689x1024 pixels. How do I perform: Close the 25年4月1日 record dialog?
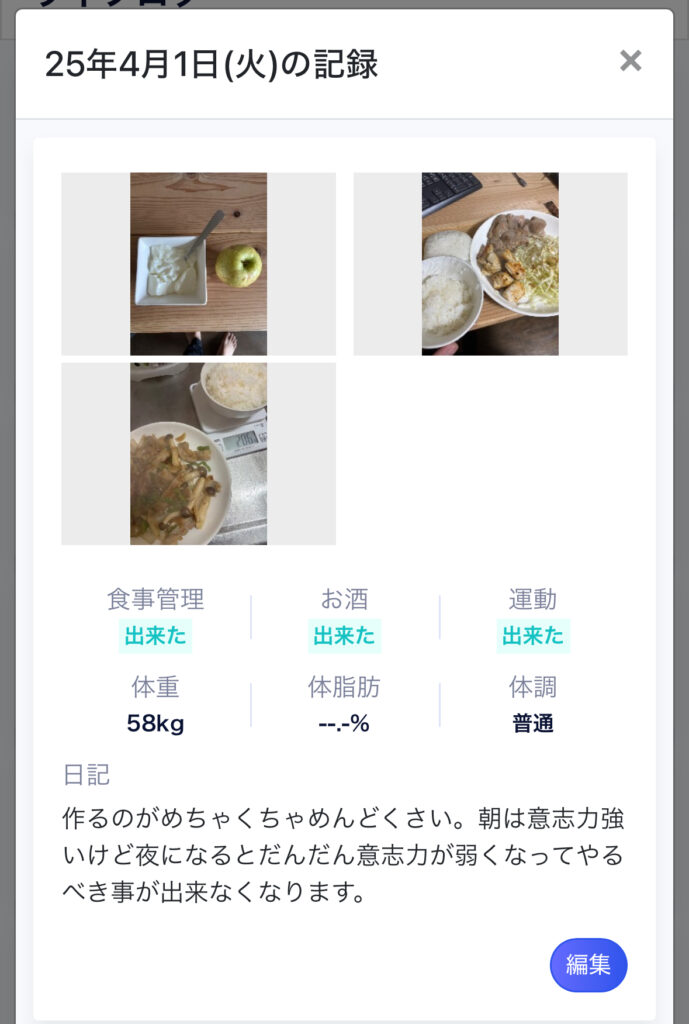630,61
